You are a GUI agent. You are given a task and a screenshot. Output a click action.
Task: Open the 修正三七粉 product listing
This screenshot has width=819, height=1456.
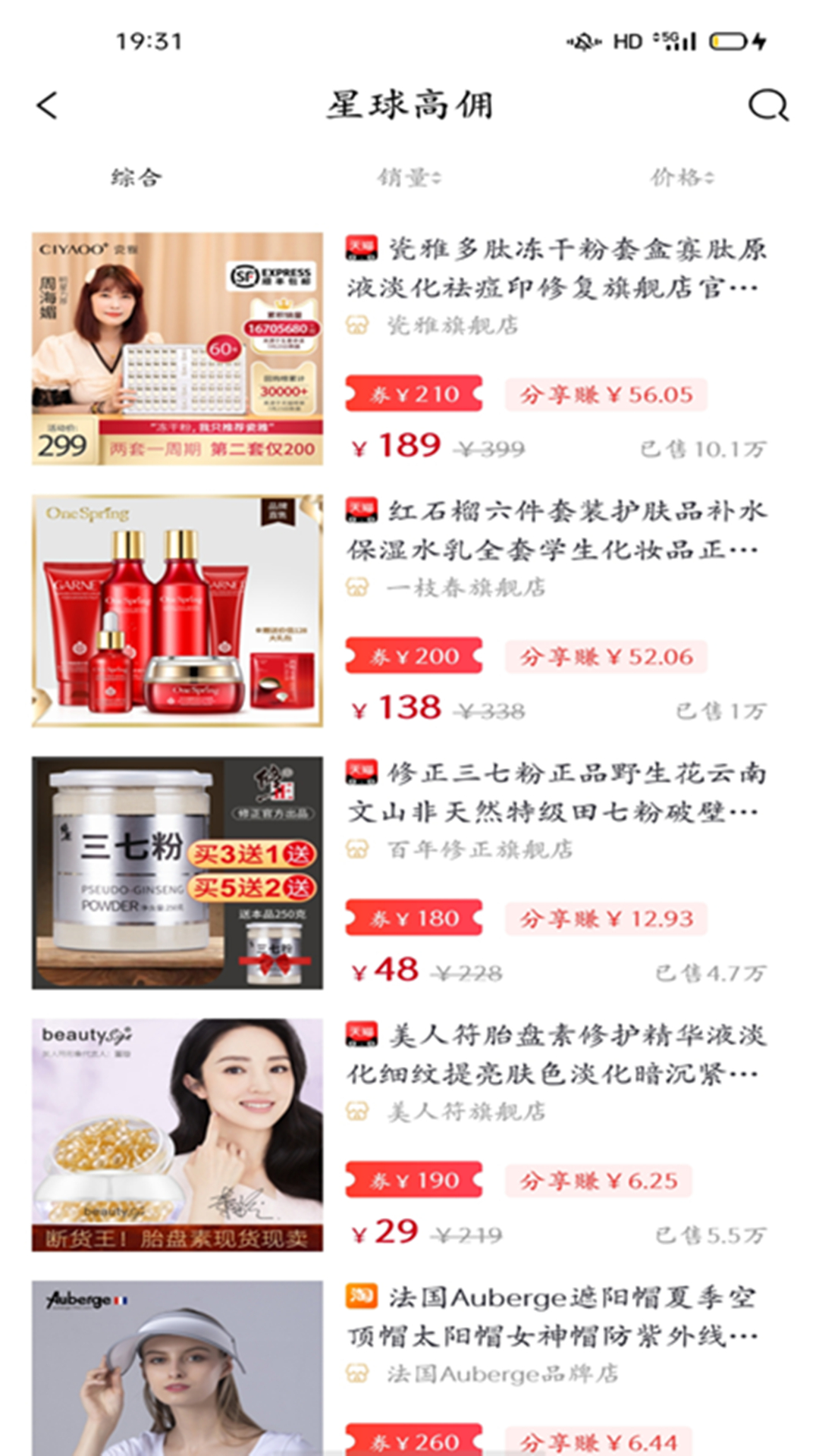(556, 792)
